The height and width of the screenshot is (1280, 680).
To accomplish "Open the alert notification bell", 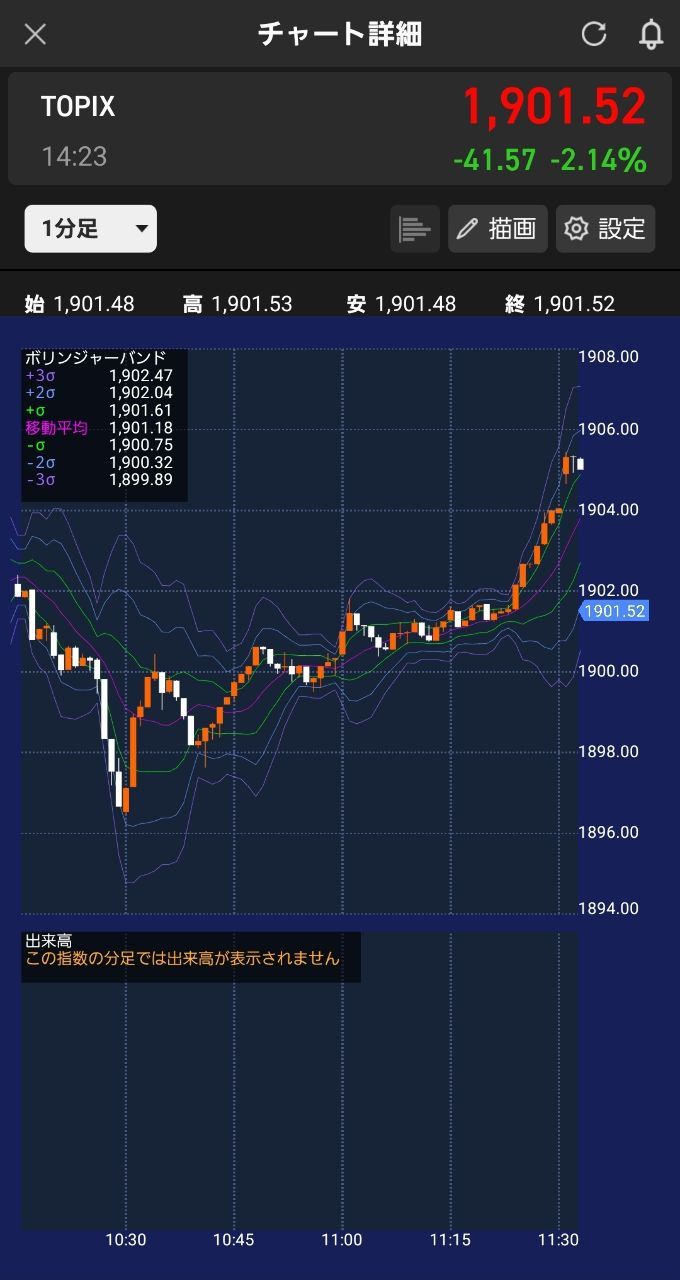I will 651,34.
